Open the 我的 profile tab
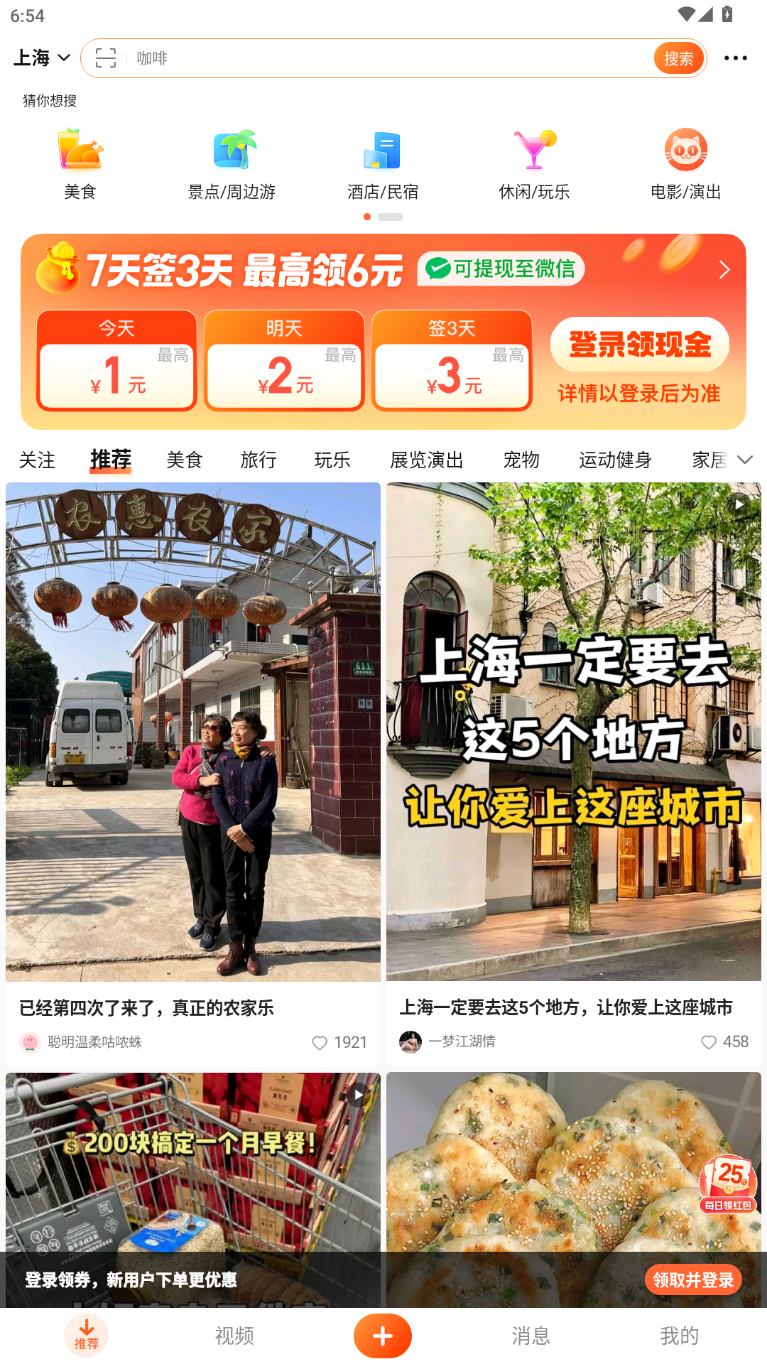 (x=679, y=1336)
